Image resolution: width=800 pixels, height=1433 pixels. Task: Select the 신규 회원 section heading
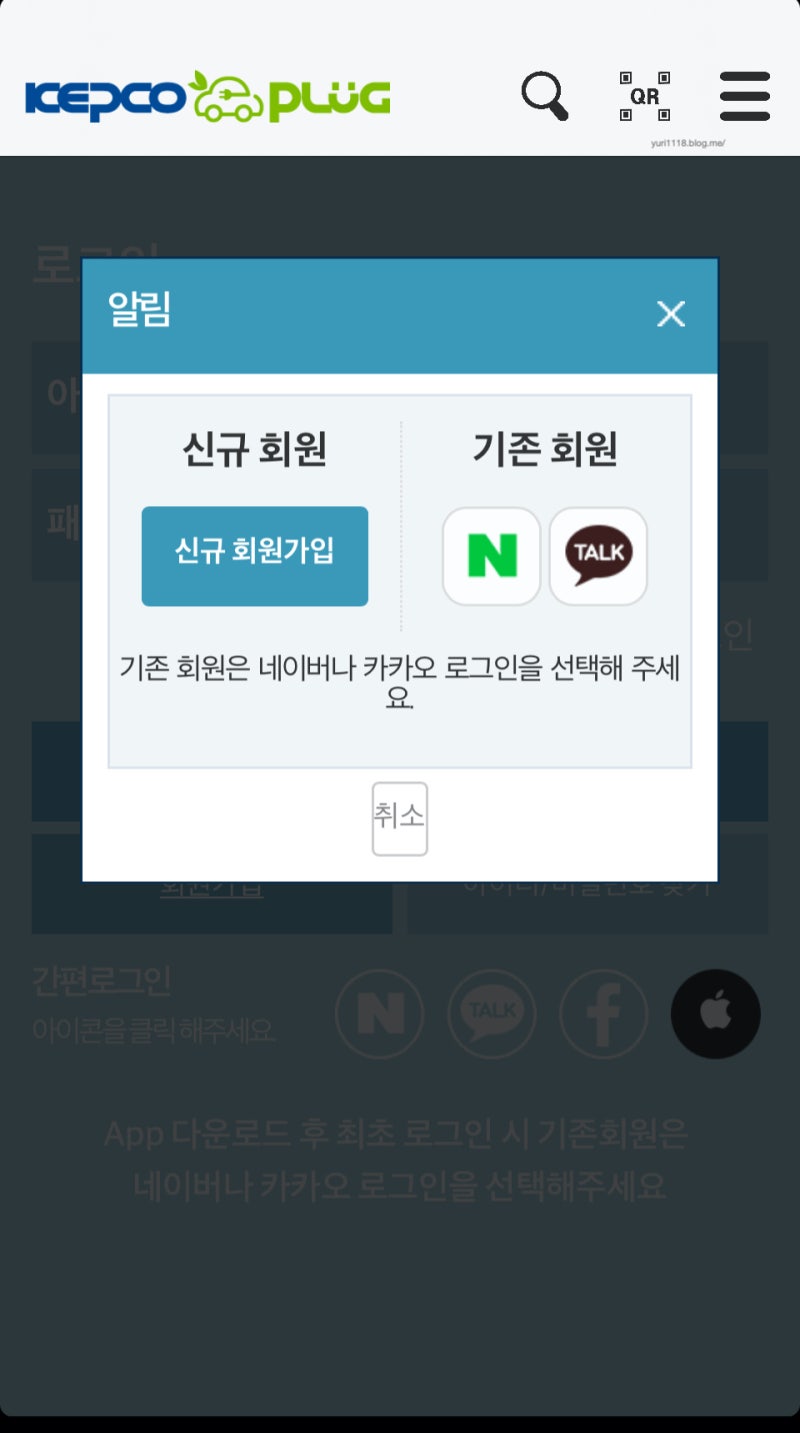coord(253,450)
